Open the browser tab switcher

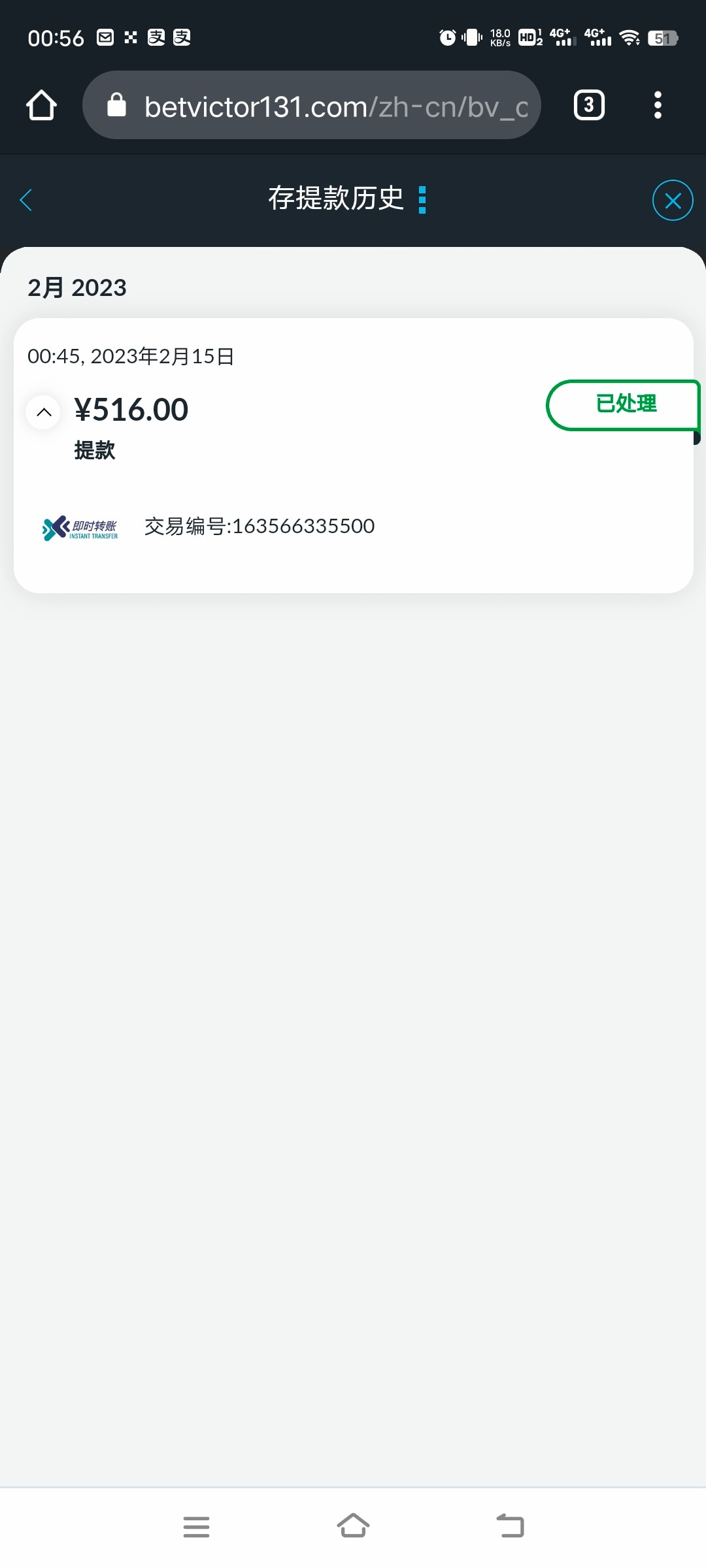589,105
